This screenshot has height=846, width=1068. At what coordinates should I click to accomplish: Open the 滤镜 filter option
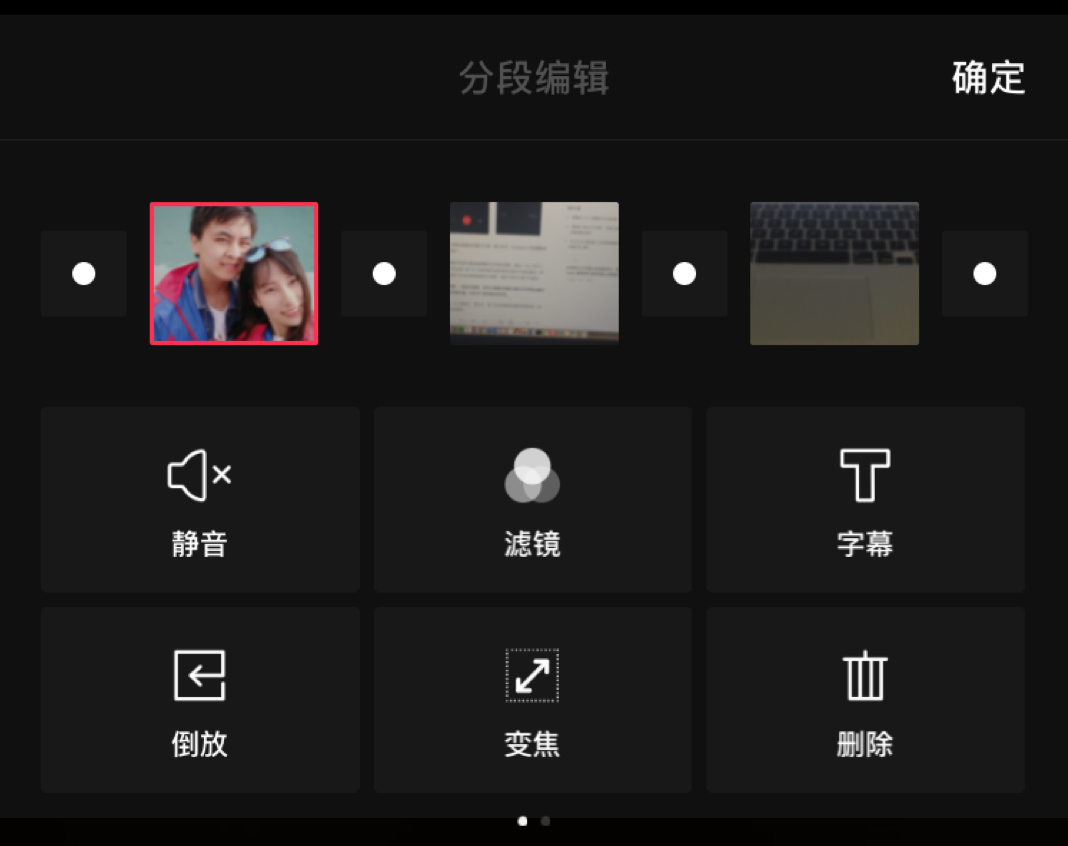coord(532,499)
